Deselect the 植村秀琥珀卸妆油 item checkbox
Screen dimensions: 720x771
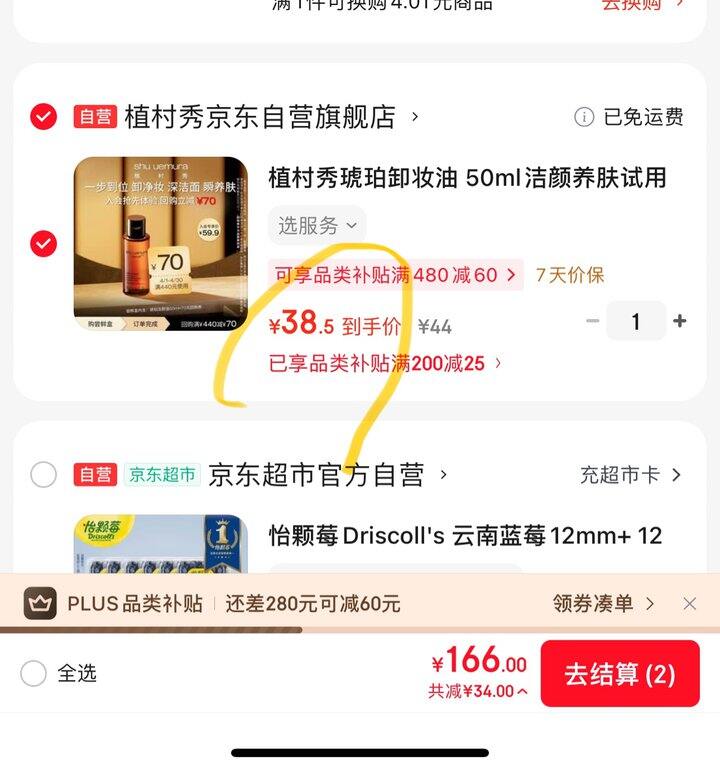tap(43, 243)
